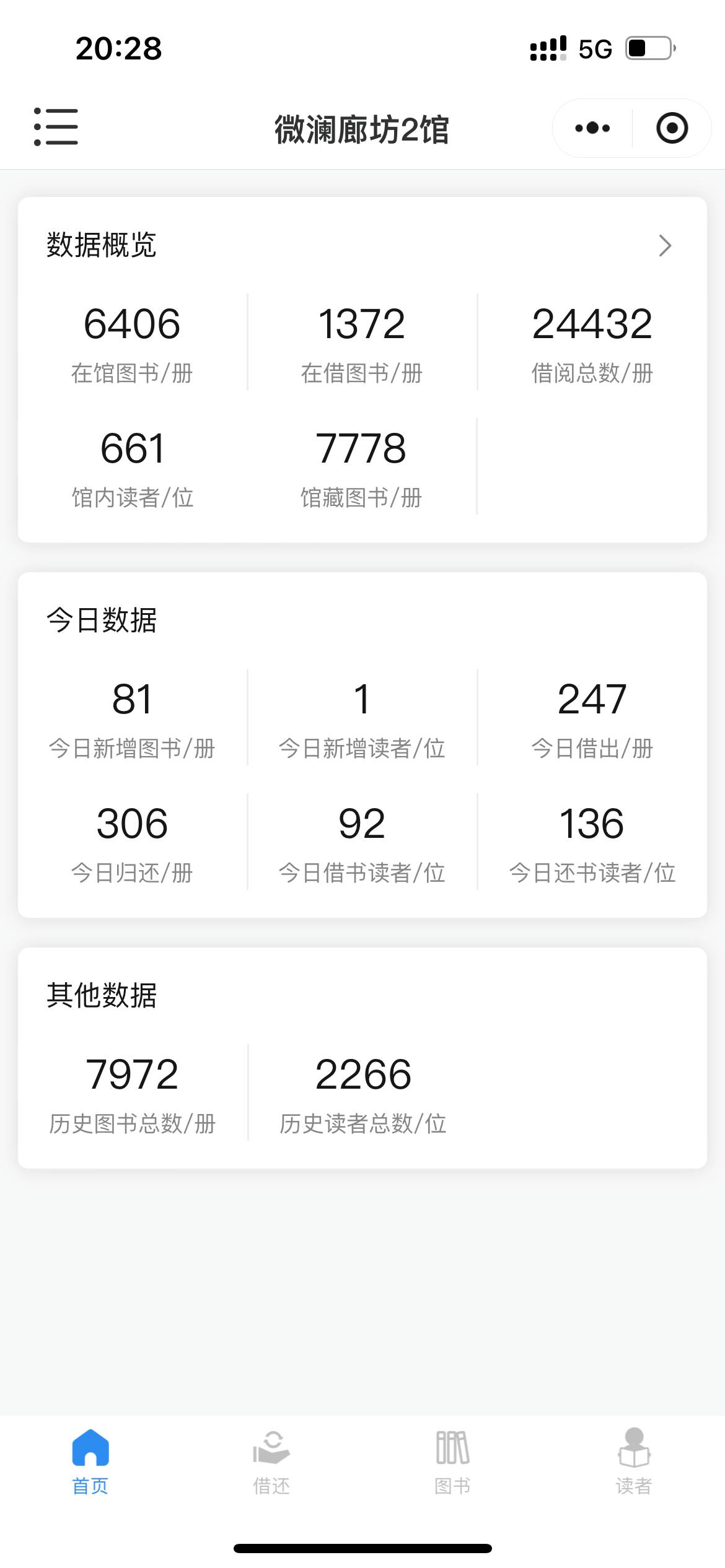Close the mini program via circle button

pyautogui.click(x=672, y=128)
